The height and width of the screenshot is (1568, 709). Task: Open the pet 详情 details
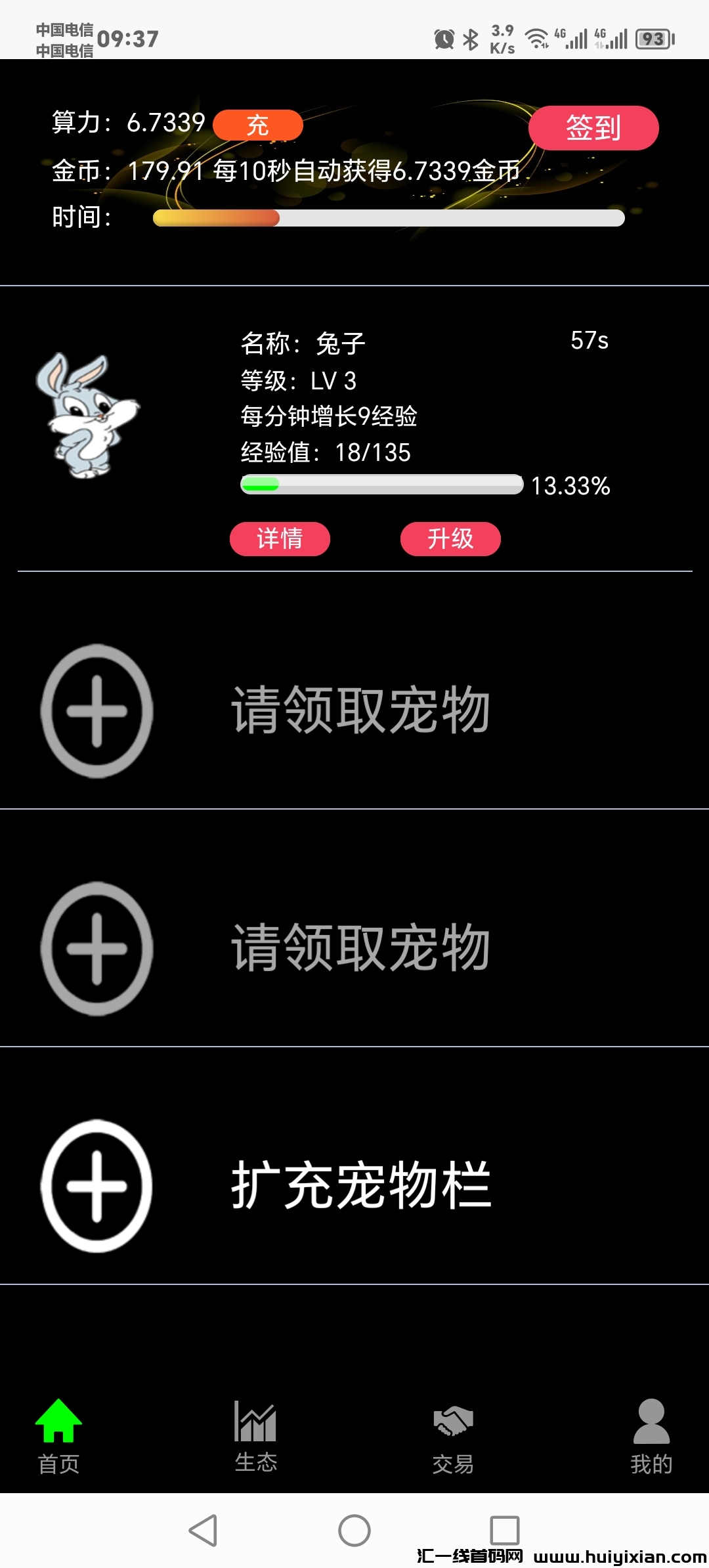[280, 538]
